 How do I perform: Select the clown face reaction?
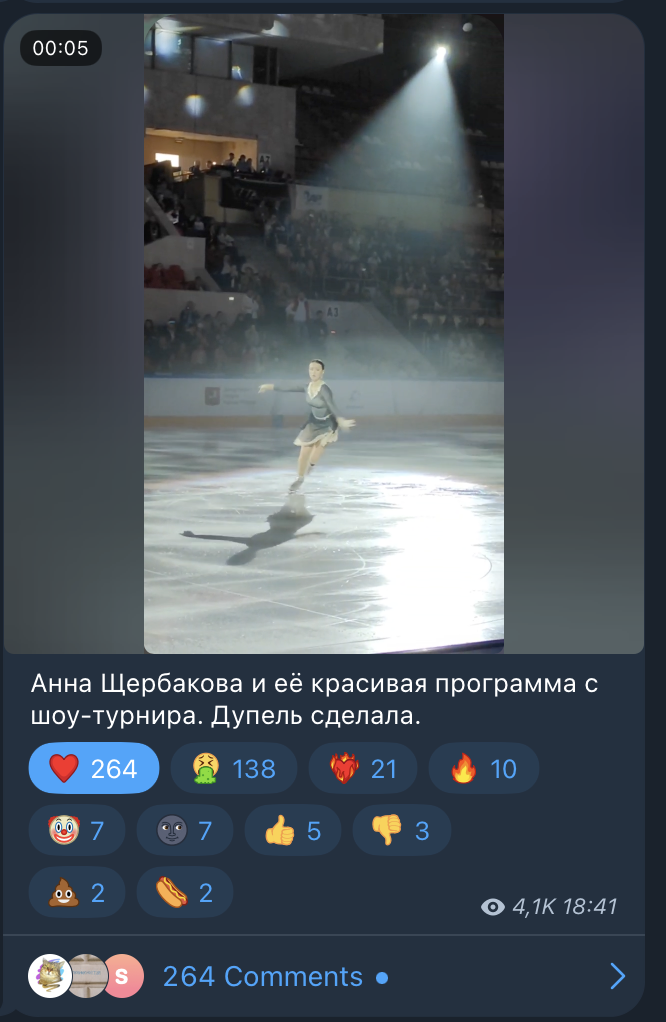pyautogui.click(x=77, y=831)
